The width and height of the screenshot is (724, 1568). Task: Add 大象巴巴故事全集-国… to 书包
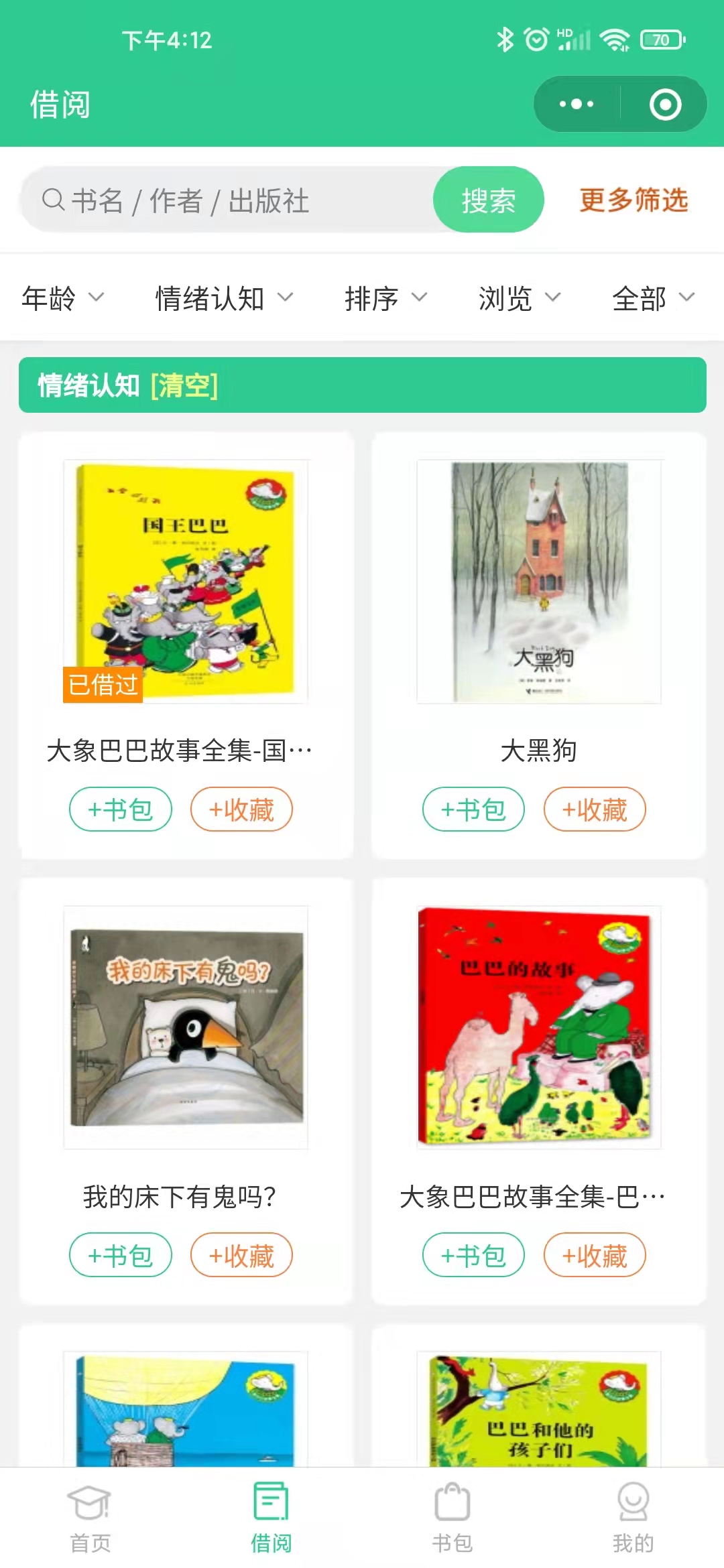coord(121,809)
